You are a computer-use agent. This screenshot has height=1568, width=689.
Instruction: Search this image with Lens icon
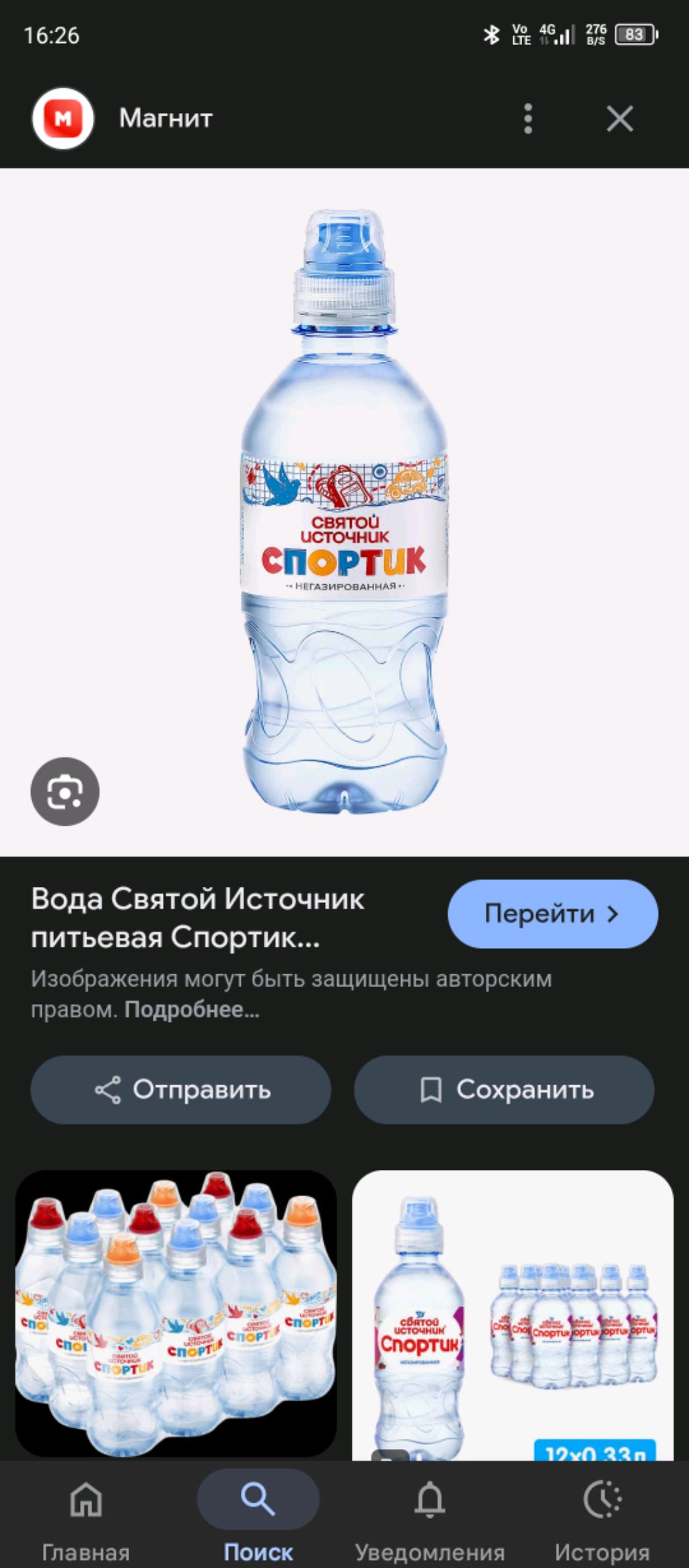(65, 791)
